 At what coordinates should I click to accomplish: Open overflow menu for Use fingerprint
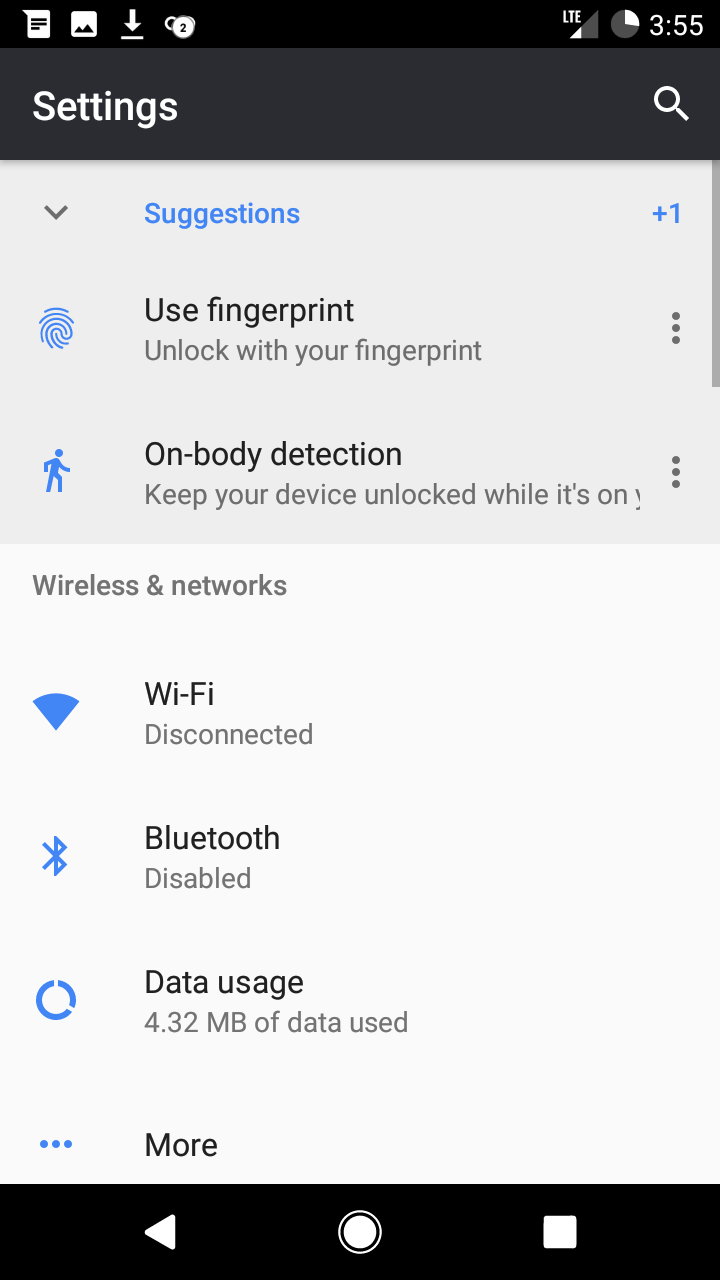click(676, 329)
